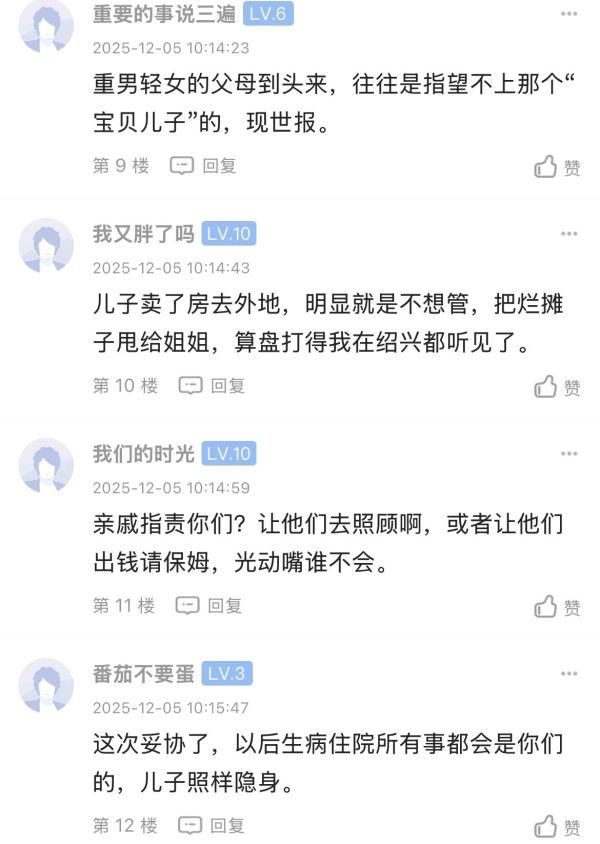Like the 第 10 楼 comment
This screenshot has width=600, height=844.
[x=556, y=387]
